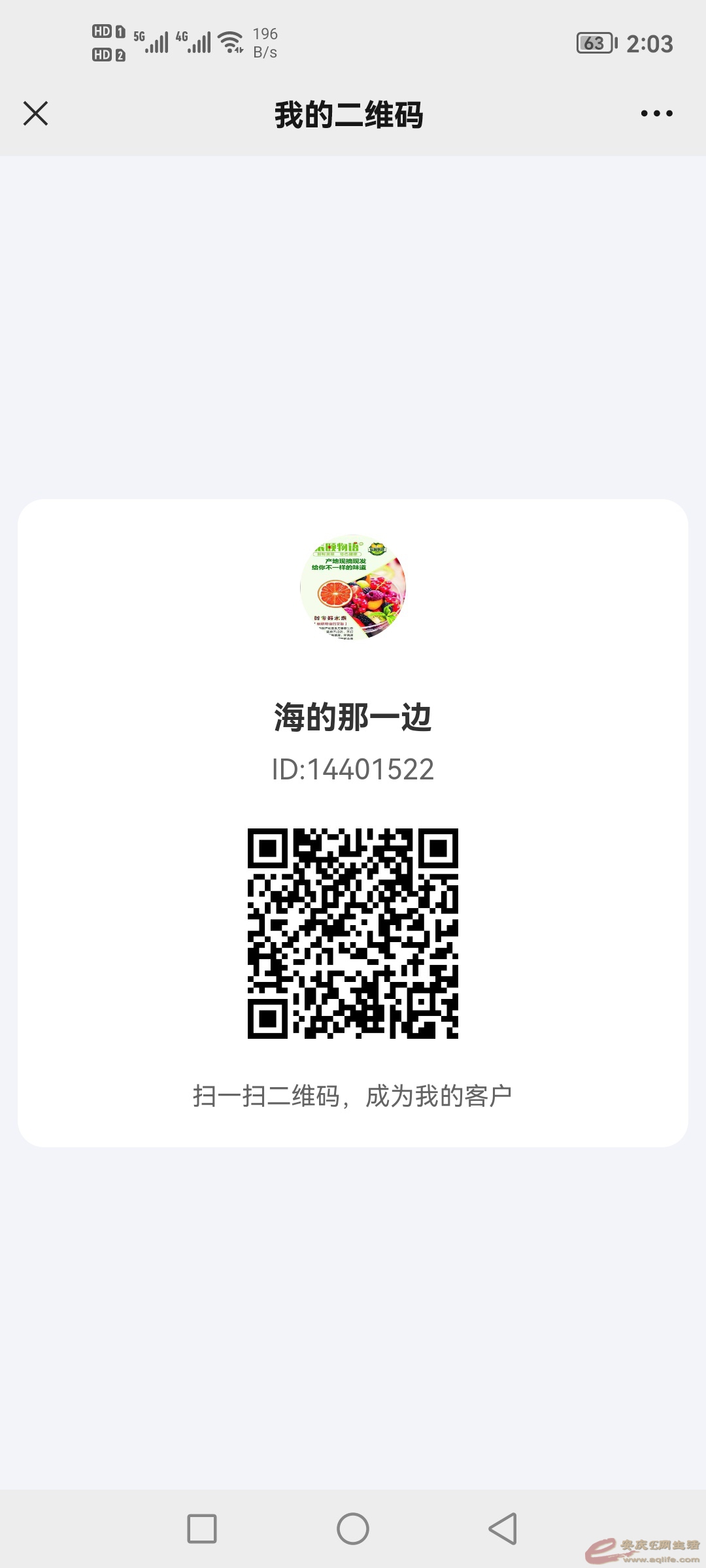706x1568 pixels.
Task: Open the three-dot overflow menu
Action: pos(656,114)
